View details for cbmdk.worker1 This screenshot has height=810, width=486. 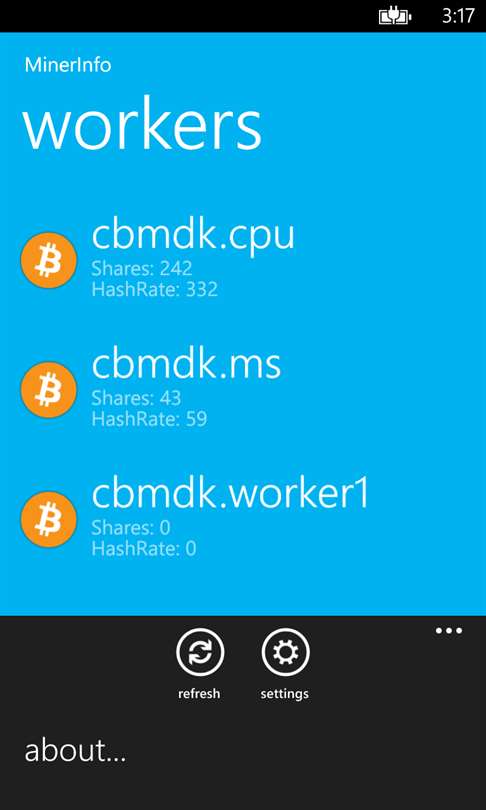[x=195, y=519]
